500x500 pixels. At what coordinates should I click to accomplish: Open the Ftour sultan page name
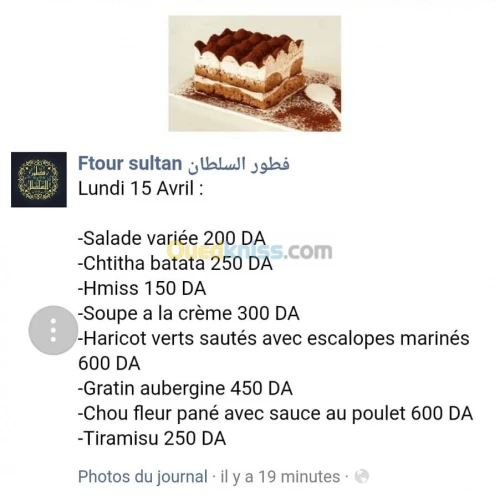[x=183, y=164]
